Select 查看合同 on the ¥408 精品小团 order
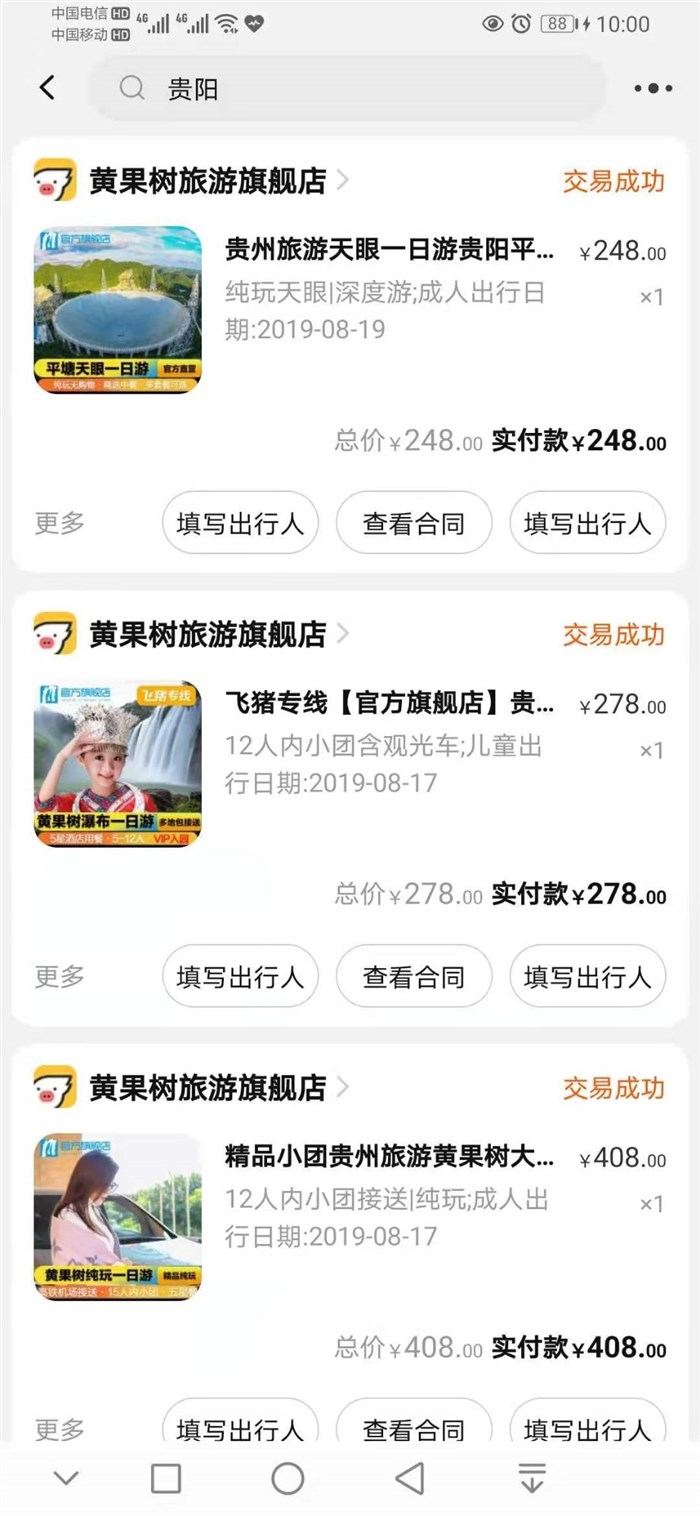 (414, 1428)
